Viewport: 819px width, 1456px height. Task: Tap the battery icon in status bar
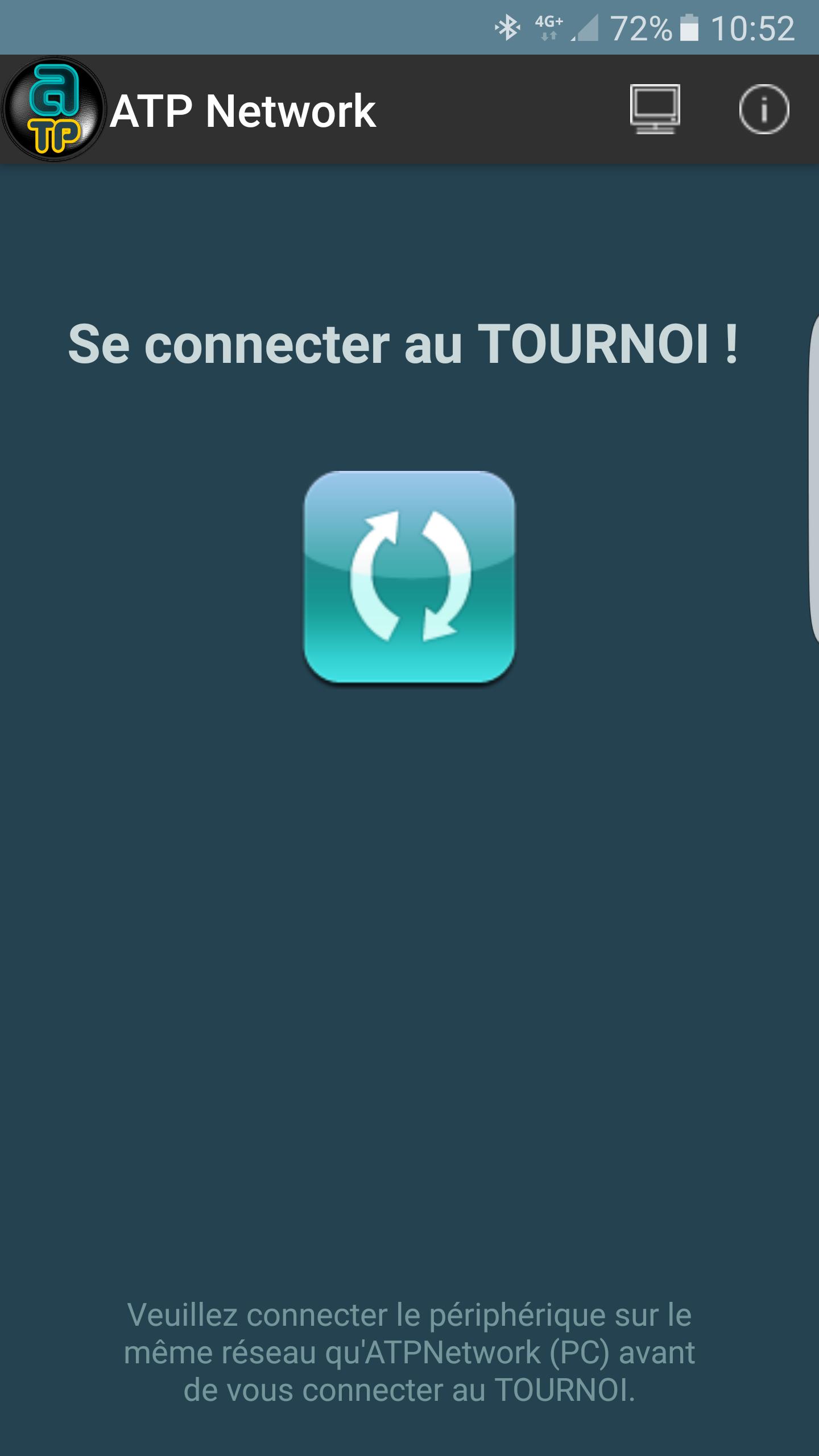coord(688,27)
